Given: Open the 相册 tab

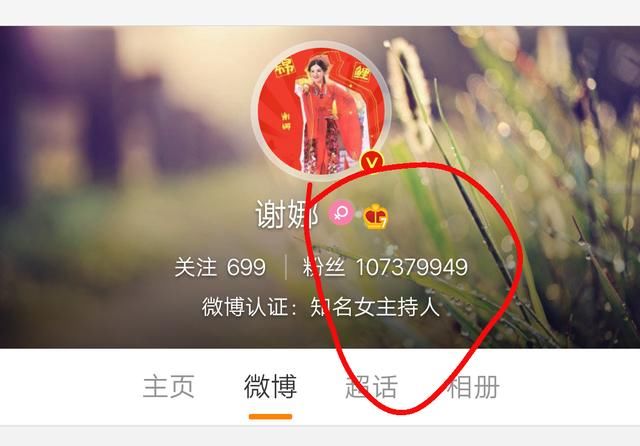Looking at the screenshot, I should (472, 386).
